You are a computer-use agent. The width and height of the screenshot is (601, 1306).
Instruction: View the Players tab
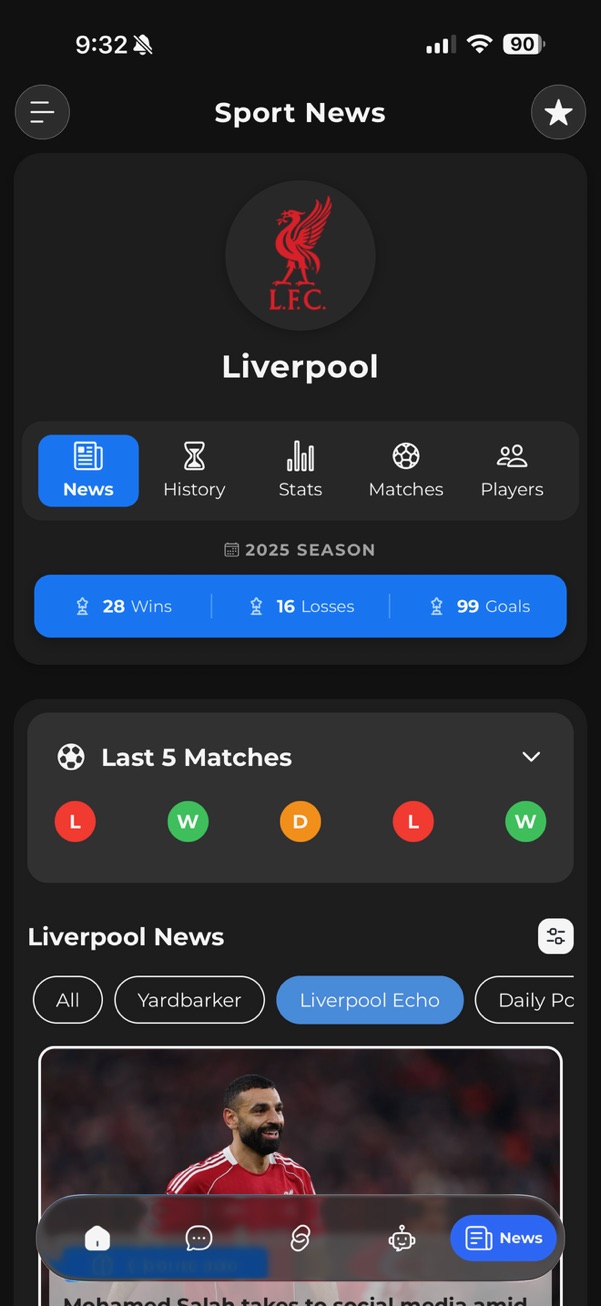coord(512,470)
